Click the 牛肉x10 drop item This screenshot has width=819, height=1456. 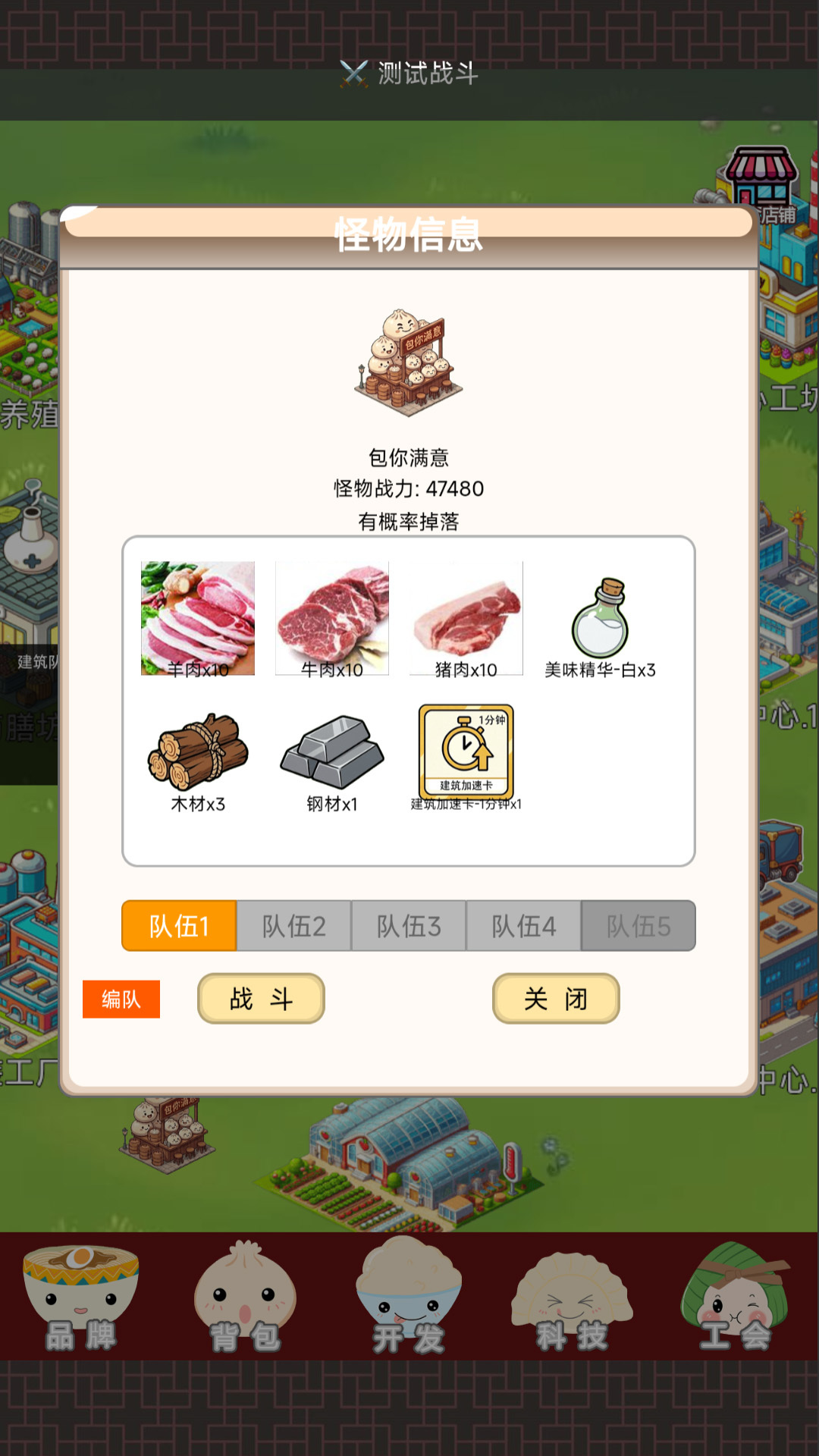pos(332,618)
